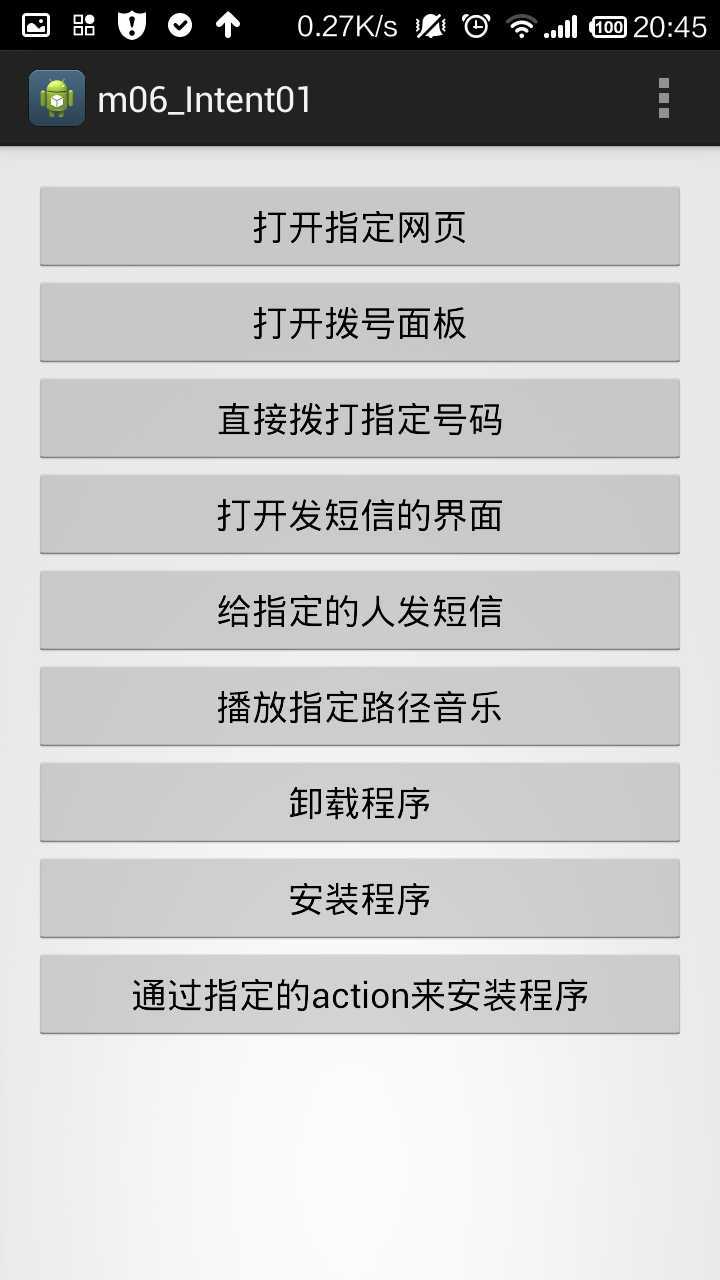This screenshot has height=1280, width=720.
Task: Launch the SMS screen via 打开发短信的界面
Action: [x=360, y=515]
